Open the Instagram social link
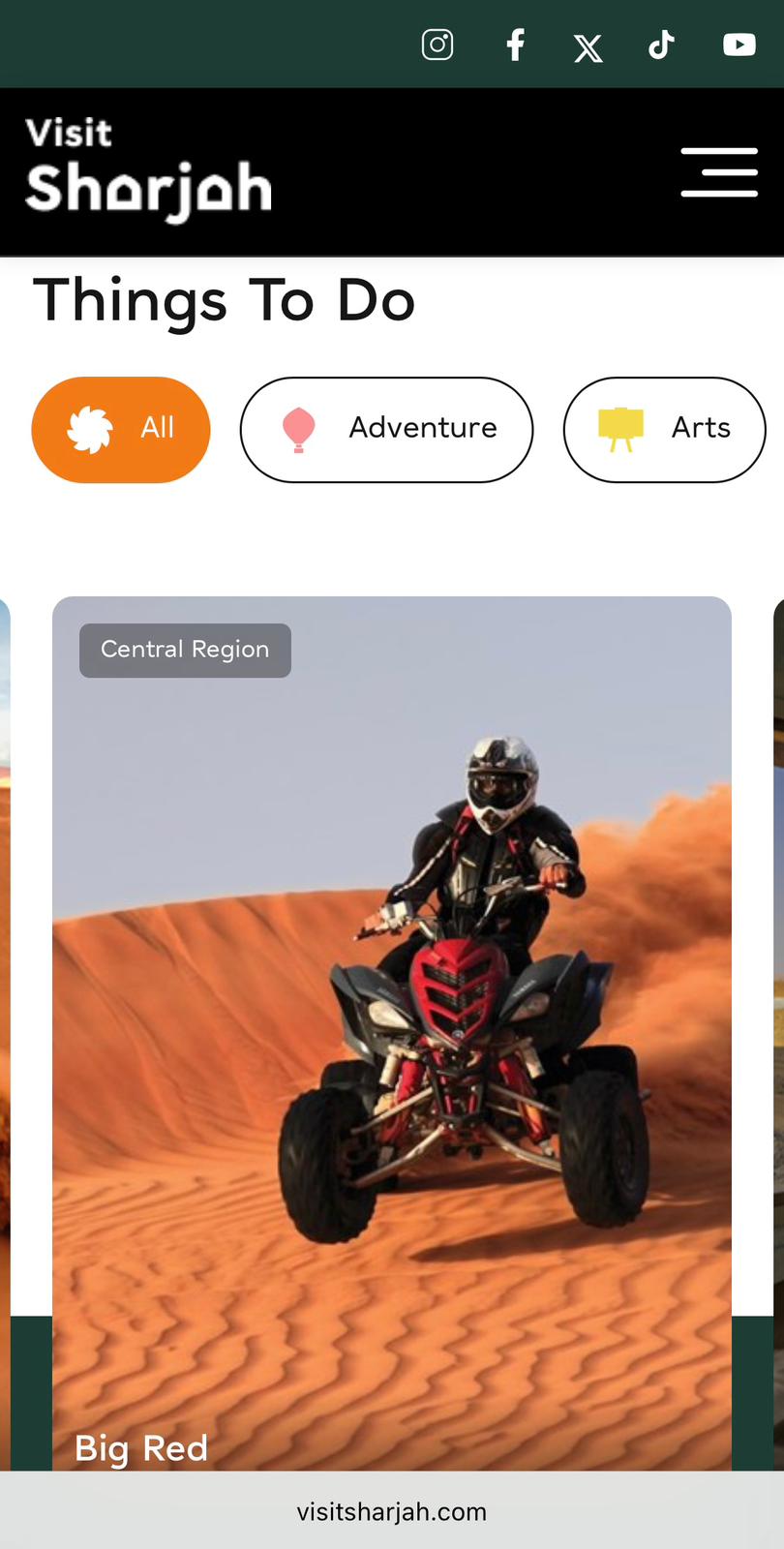Screen dimensions: 784x1549 437,45
